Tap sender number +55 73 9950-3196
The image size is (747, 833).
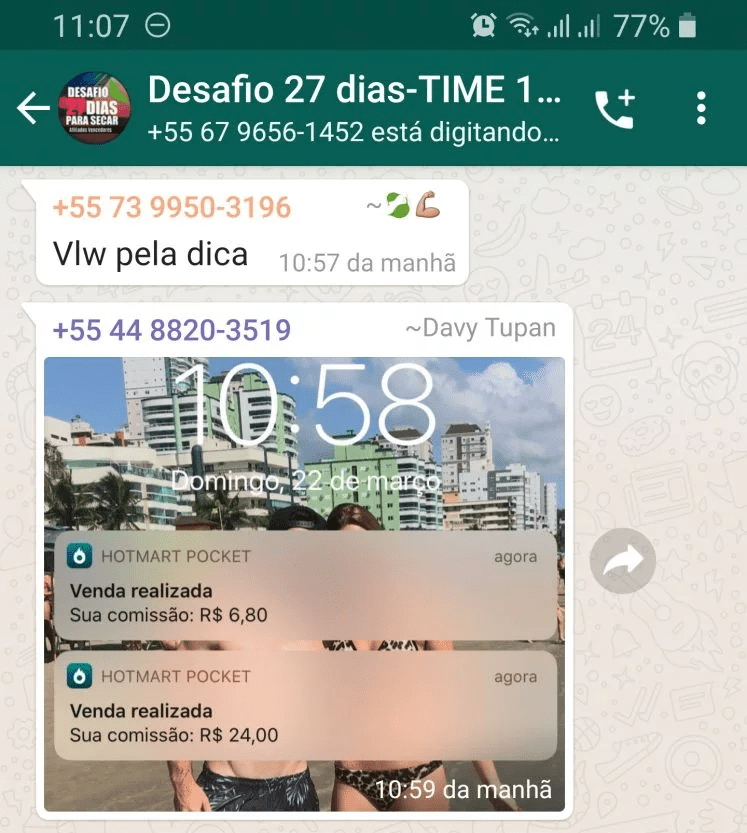171,208
